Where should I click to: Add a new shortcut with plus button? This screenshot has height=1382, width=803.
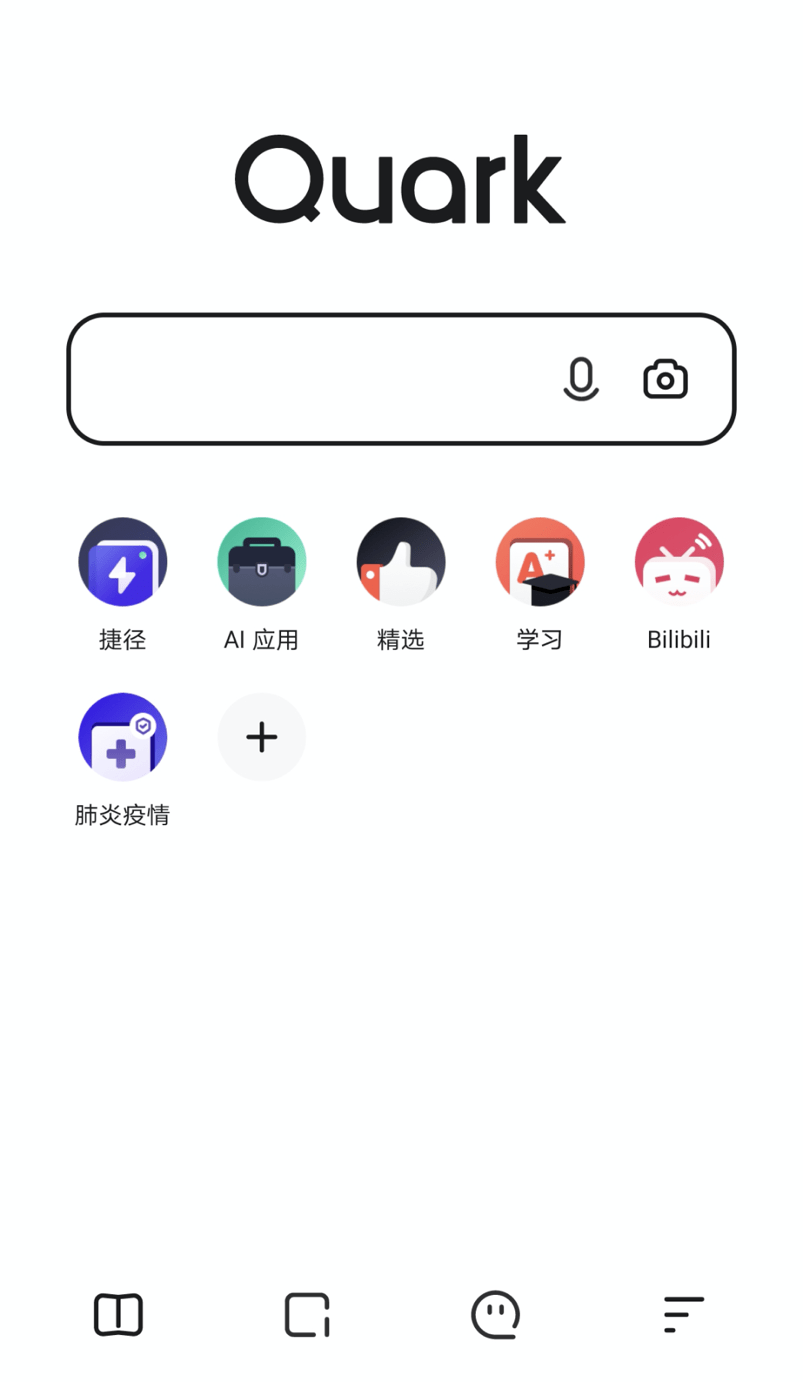262,738
